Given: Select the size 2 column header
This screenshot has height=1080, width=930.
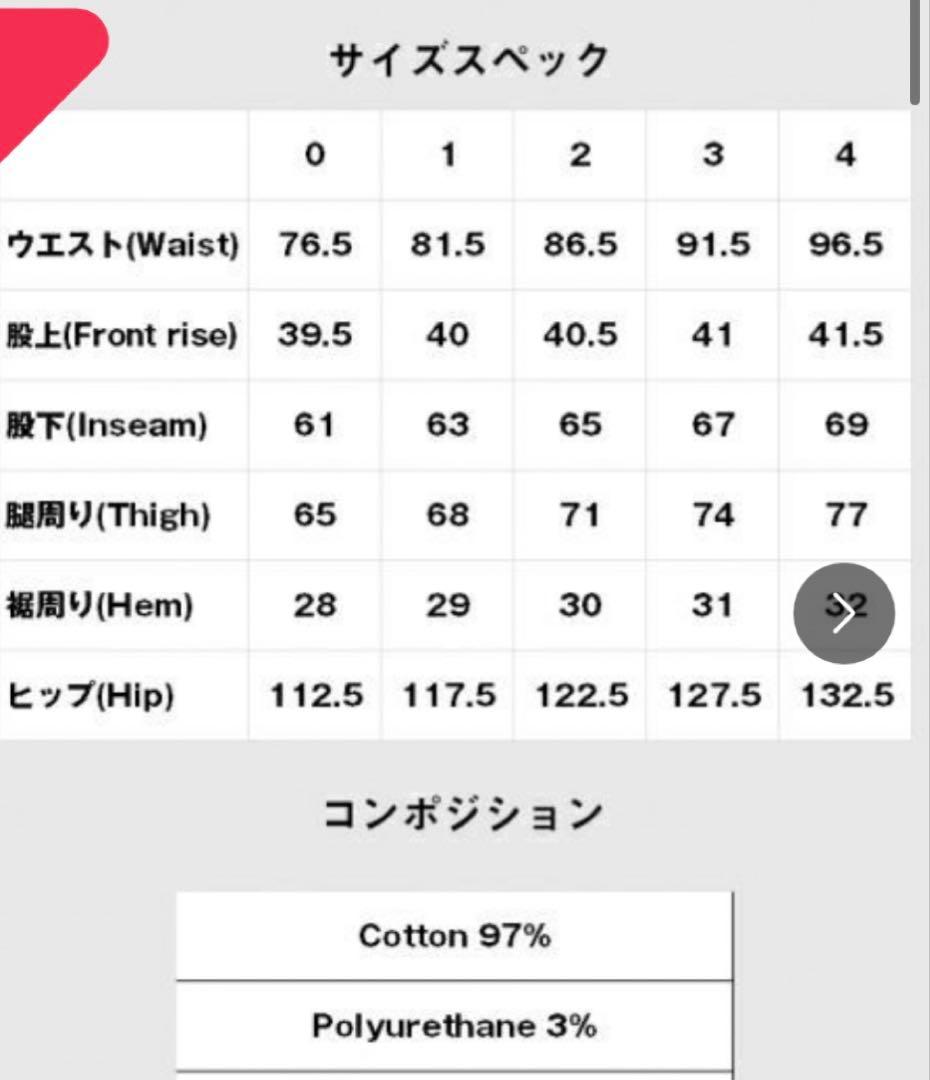Looking at the screenshot, I should coord(579,156).
